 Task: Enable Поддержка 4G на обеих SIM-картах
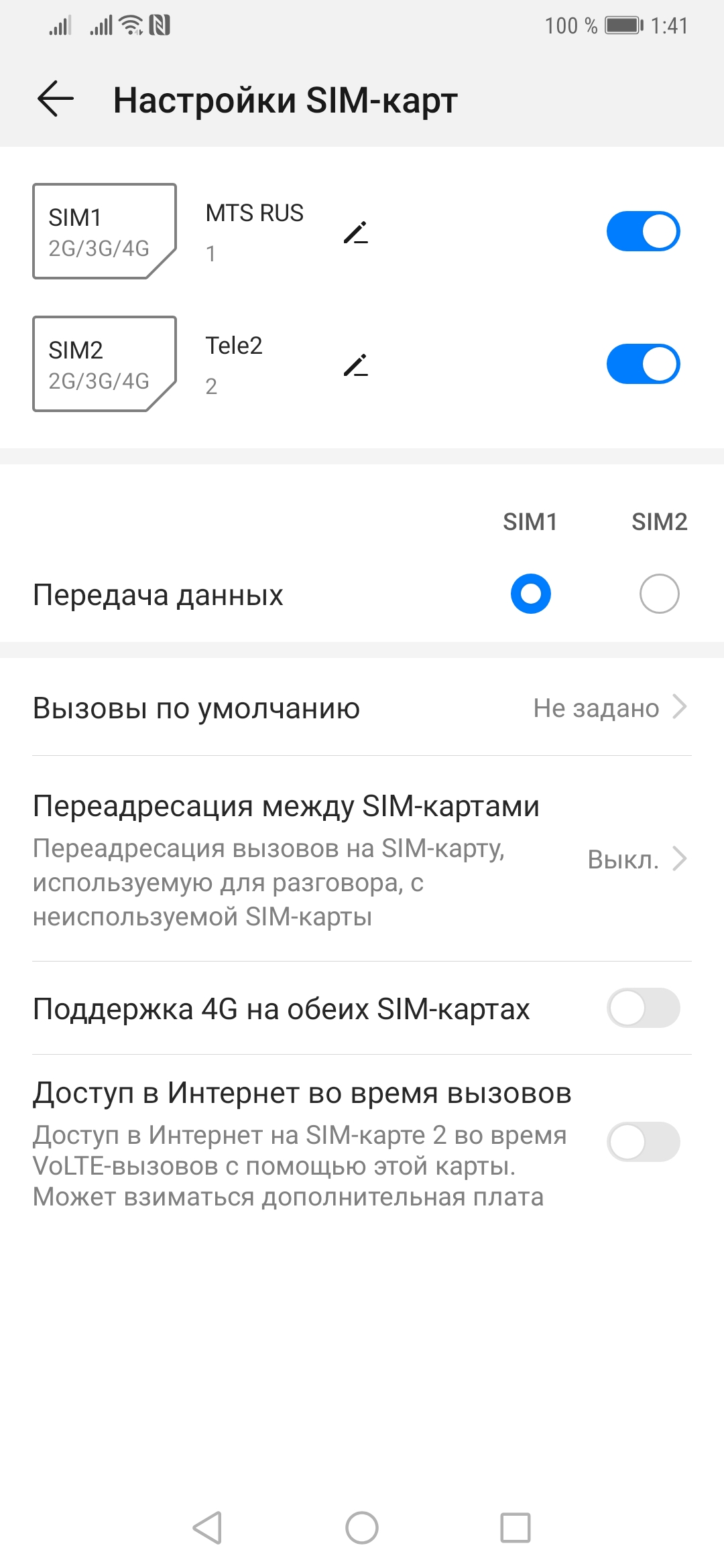pos(643,1008)
